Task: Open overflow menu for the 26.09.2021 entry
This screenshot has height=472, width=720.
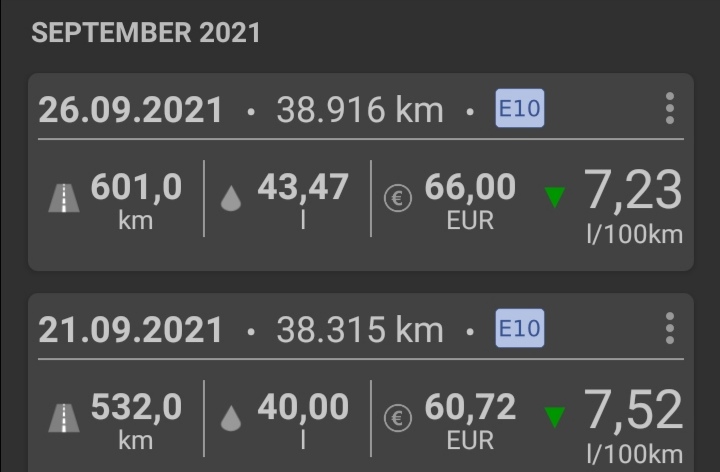Action: [669, 108]
